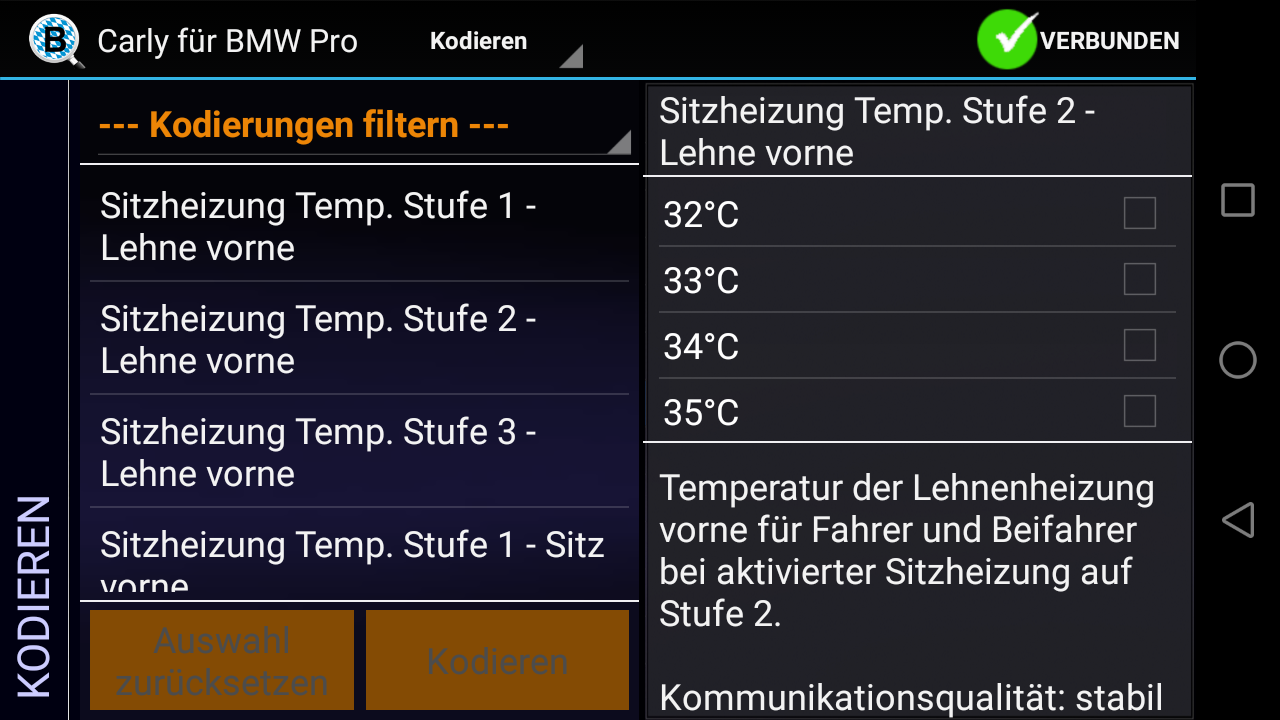Tap the Auswahl zurücksetzen button

222,660
